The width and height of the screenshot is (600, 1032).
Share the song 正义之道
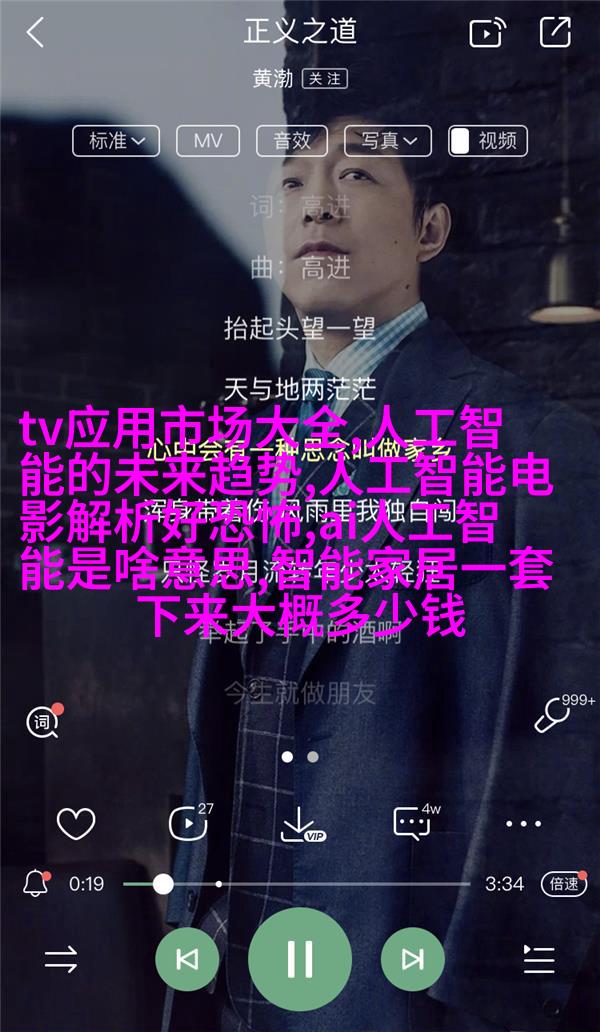coord(554,33)
